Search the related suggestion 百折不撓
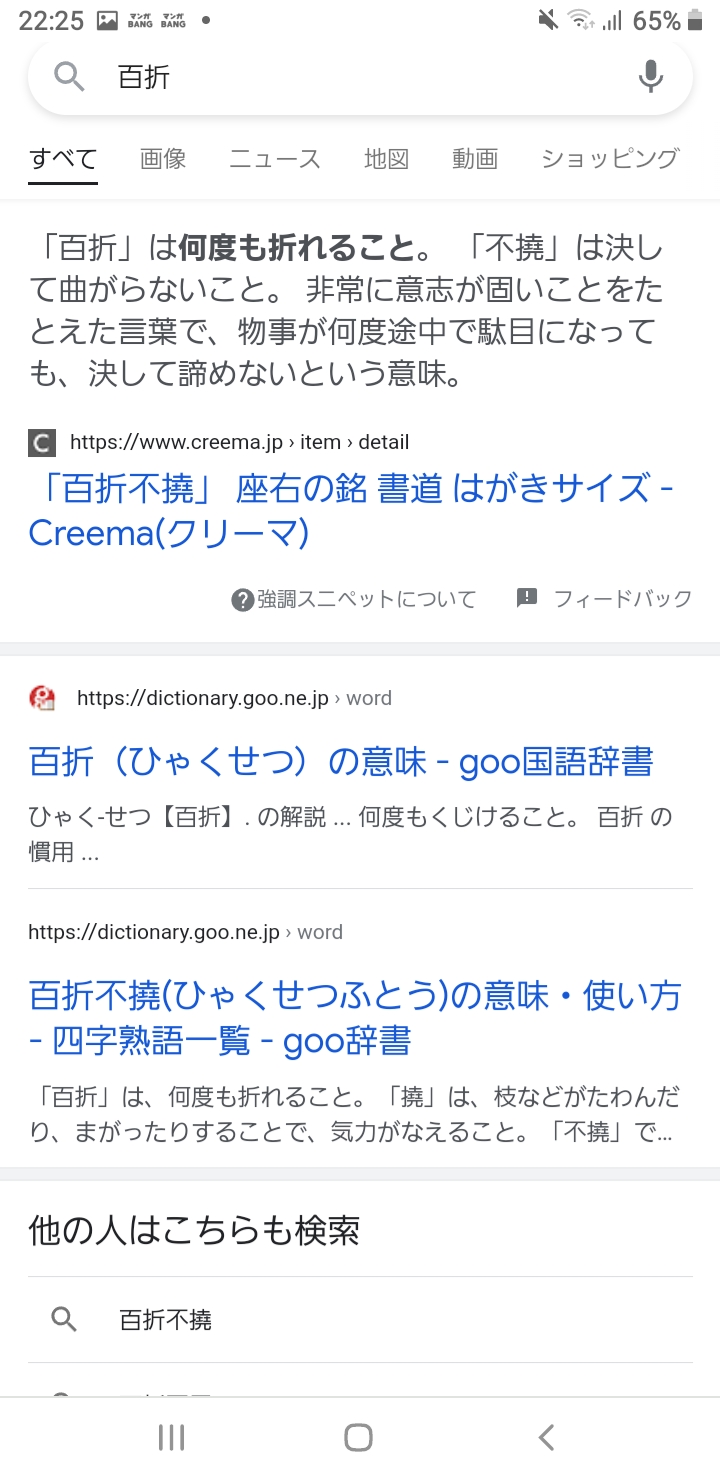The width and height of the screenshot is (720, 1480). pyautogui.click(x=360, y=1320)
